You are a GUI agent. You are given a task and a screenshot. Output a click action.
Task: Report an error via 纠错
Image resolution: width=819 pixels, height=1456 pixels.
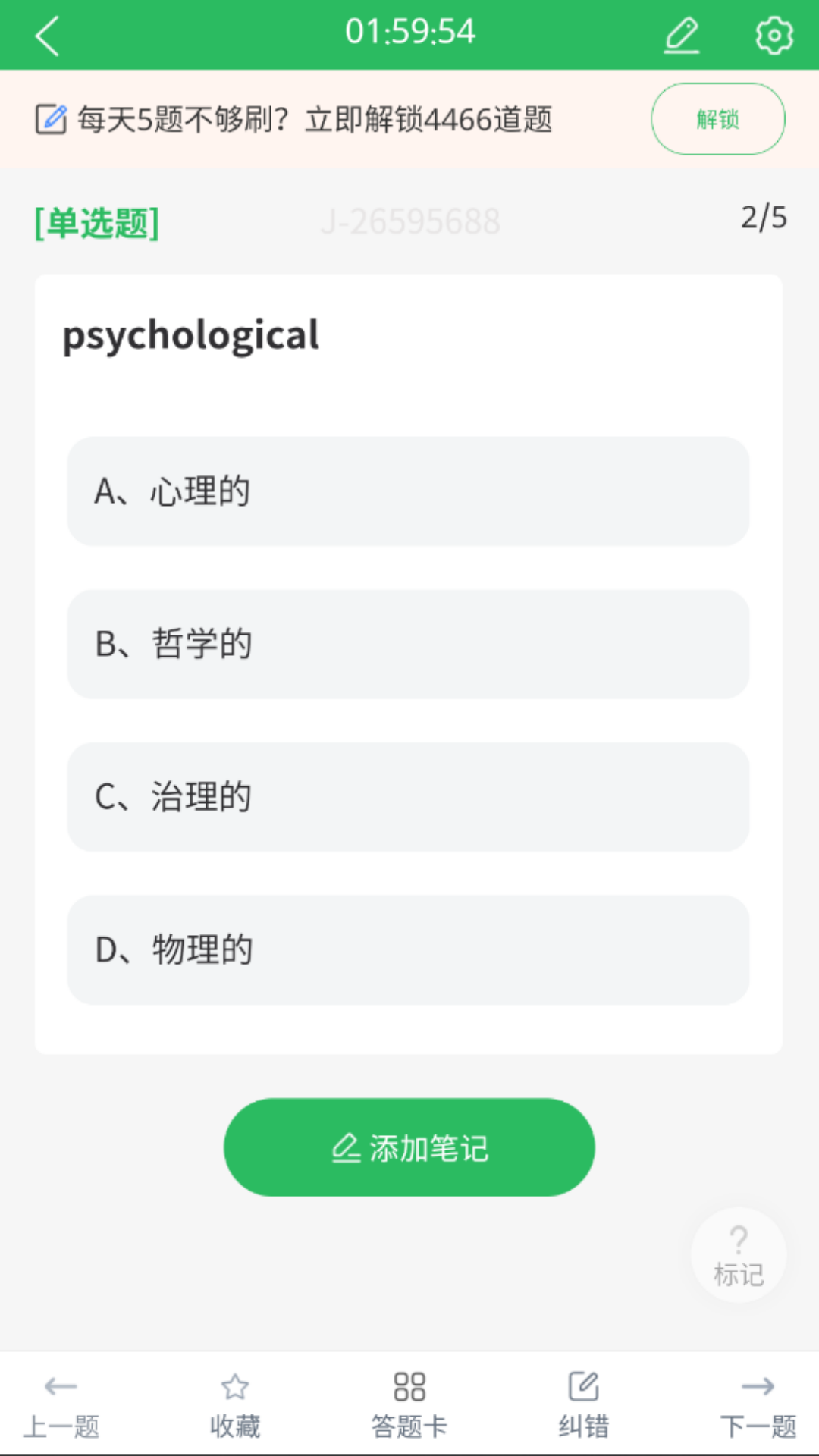coord(584,1404)
